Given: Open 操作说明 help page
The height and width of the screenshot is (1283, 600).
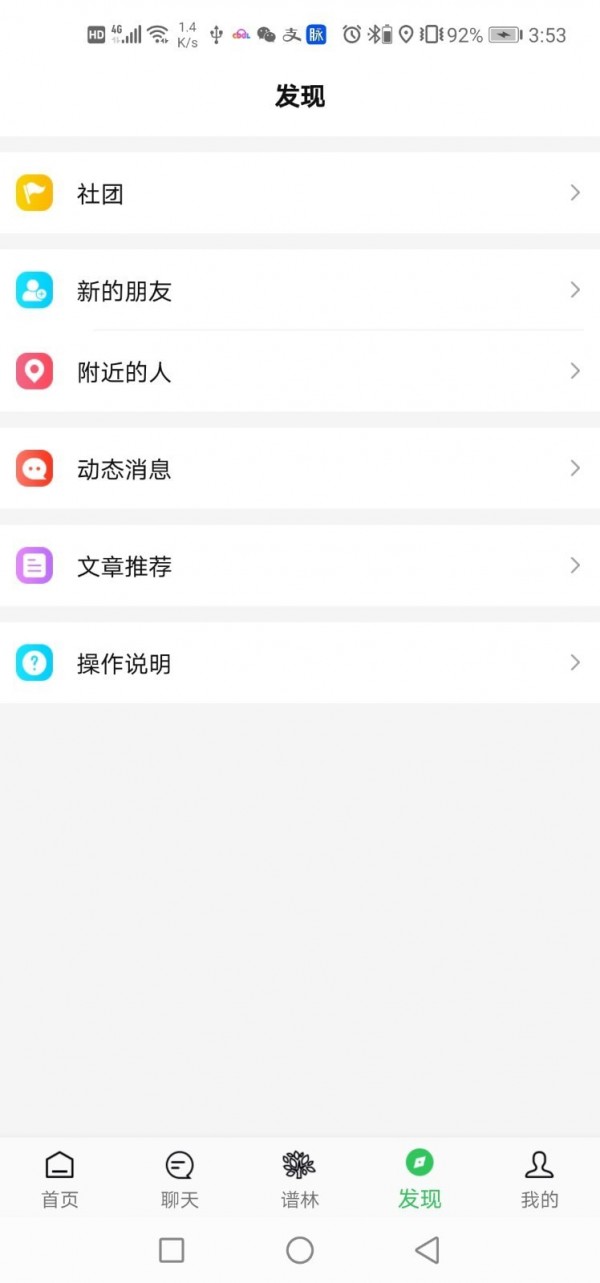Looking at the screenshot, I should click(300, 662).
